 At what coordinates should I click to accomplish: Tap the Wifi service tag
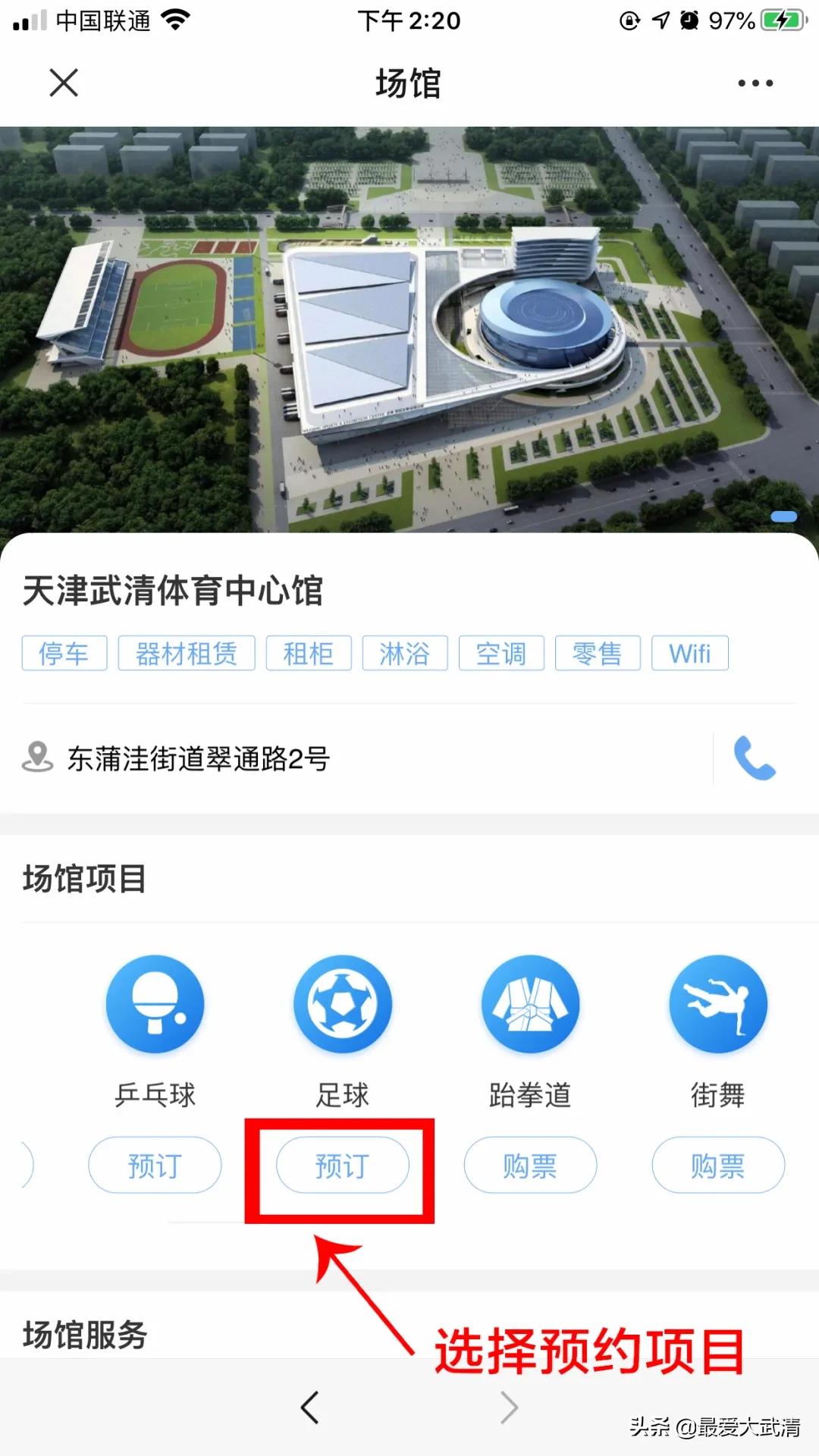click(689, 653)
